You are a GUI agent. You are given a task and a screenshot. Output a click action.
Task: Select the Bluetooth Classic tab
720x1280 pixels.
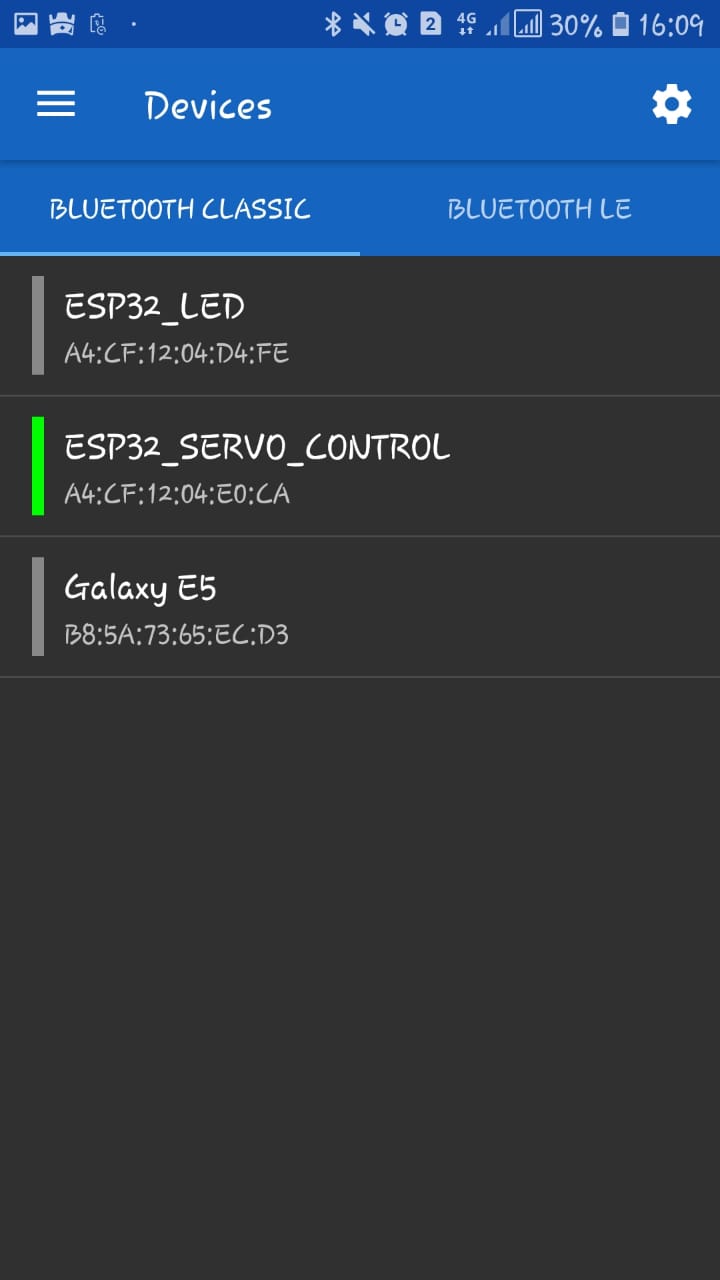180,208
